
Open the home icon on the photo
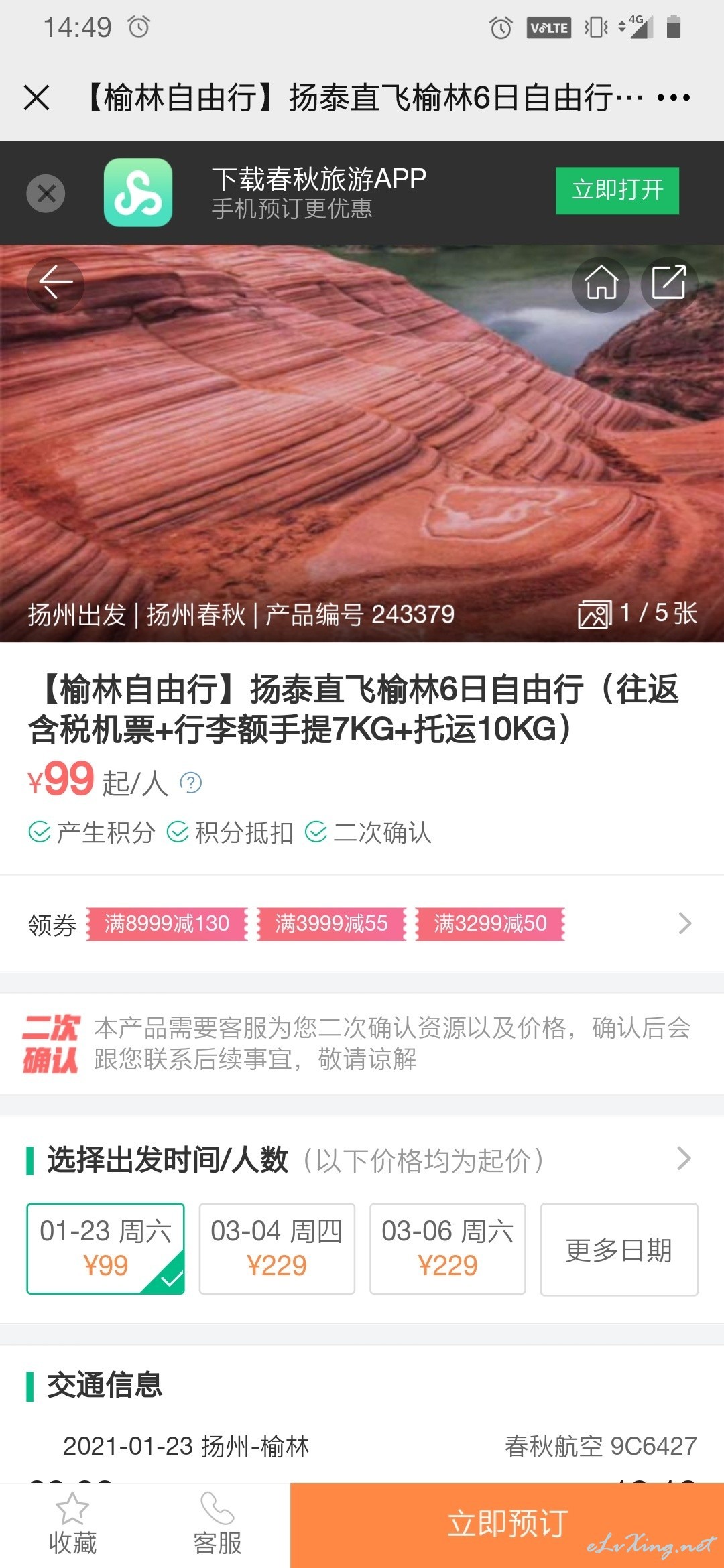pos(601,283)
